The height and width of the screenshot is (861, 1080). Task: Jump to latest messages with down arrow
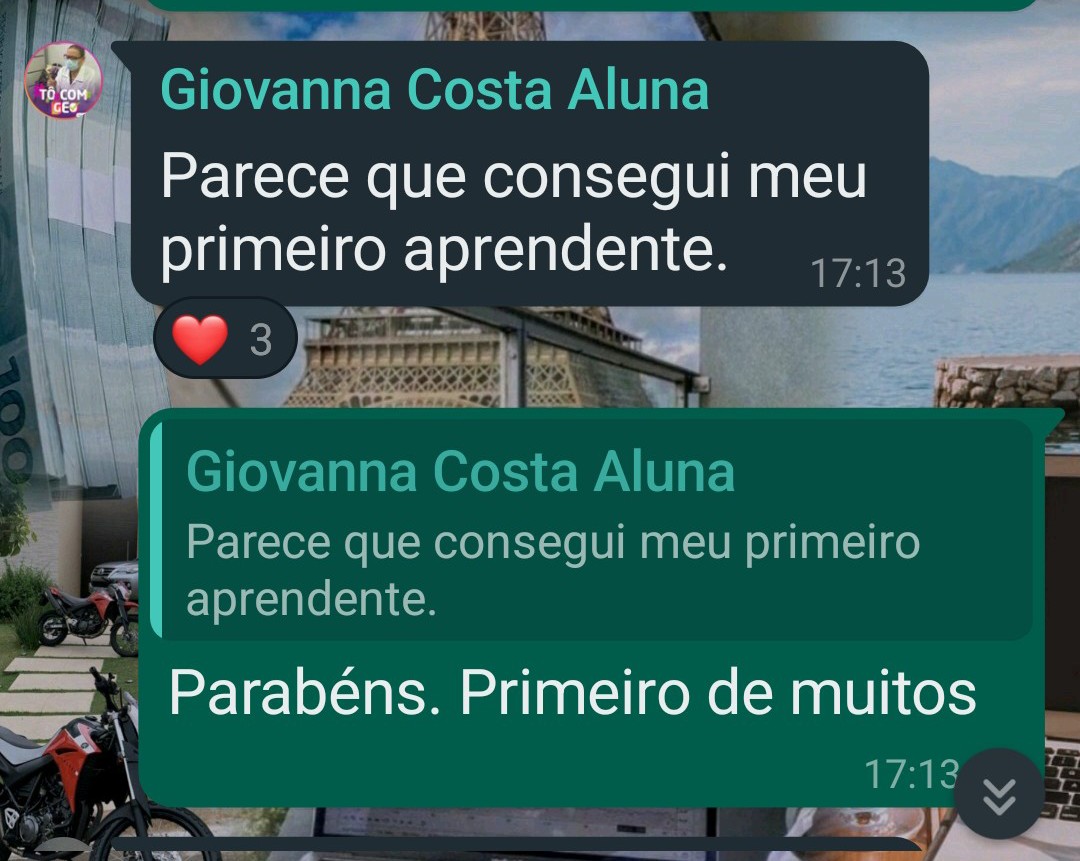click(999, 794)
